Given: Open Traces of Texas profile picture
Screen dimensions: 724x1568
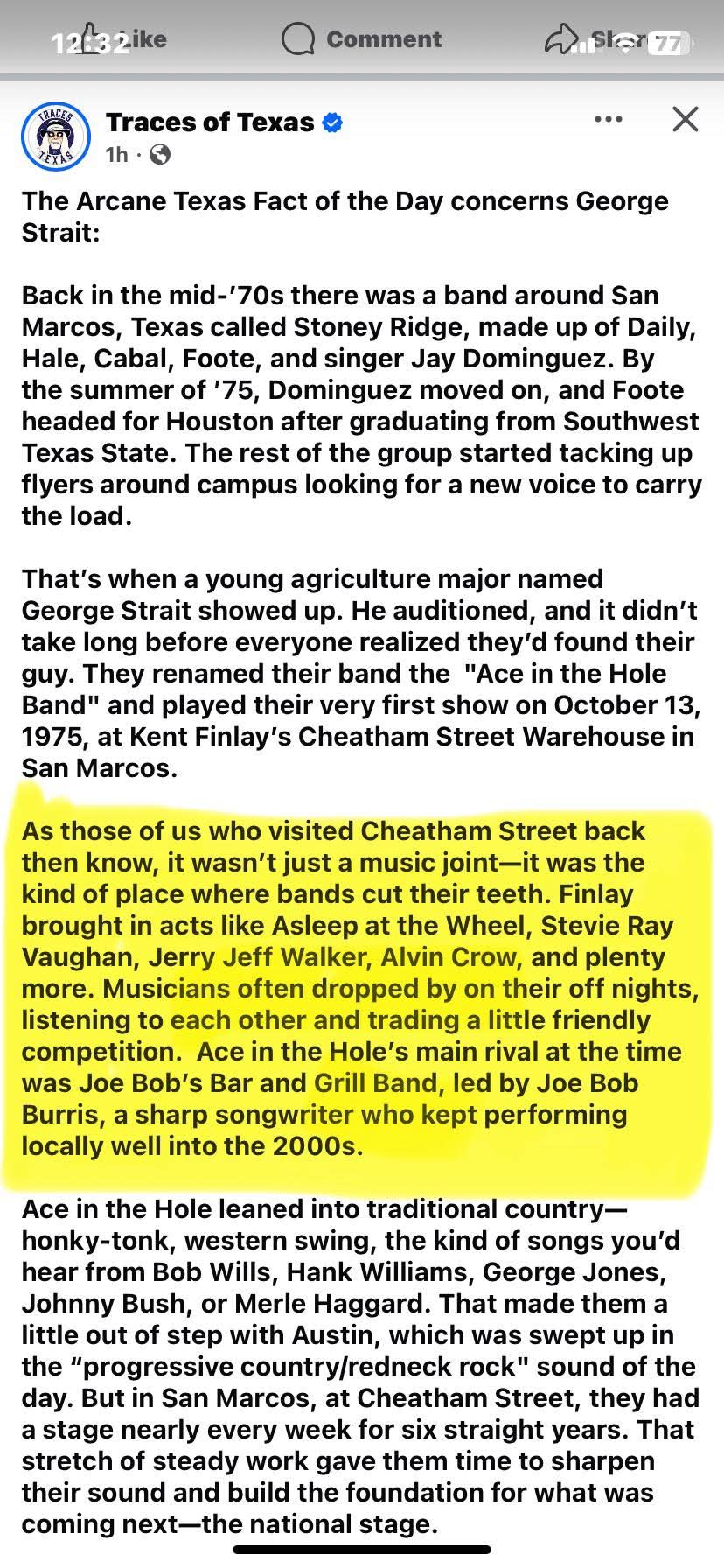Looking at the screenshot, I should coord(55,136).
